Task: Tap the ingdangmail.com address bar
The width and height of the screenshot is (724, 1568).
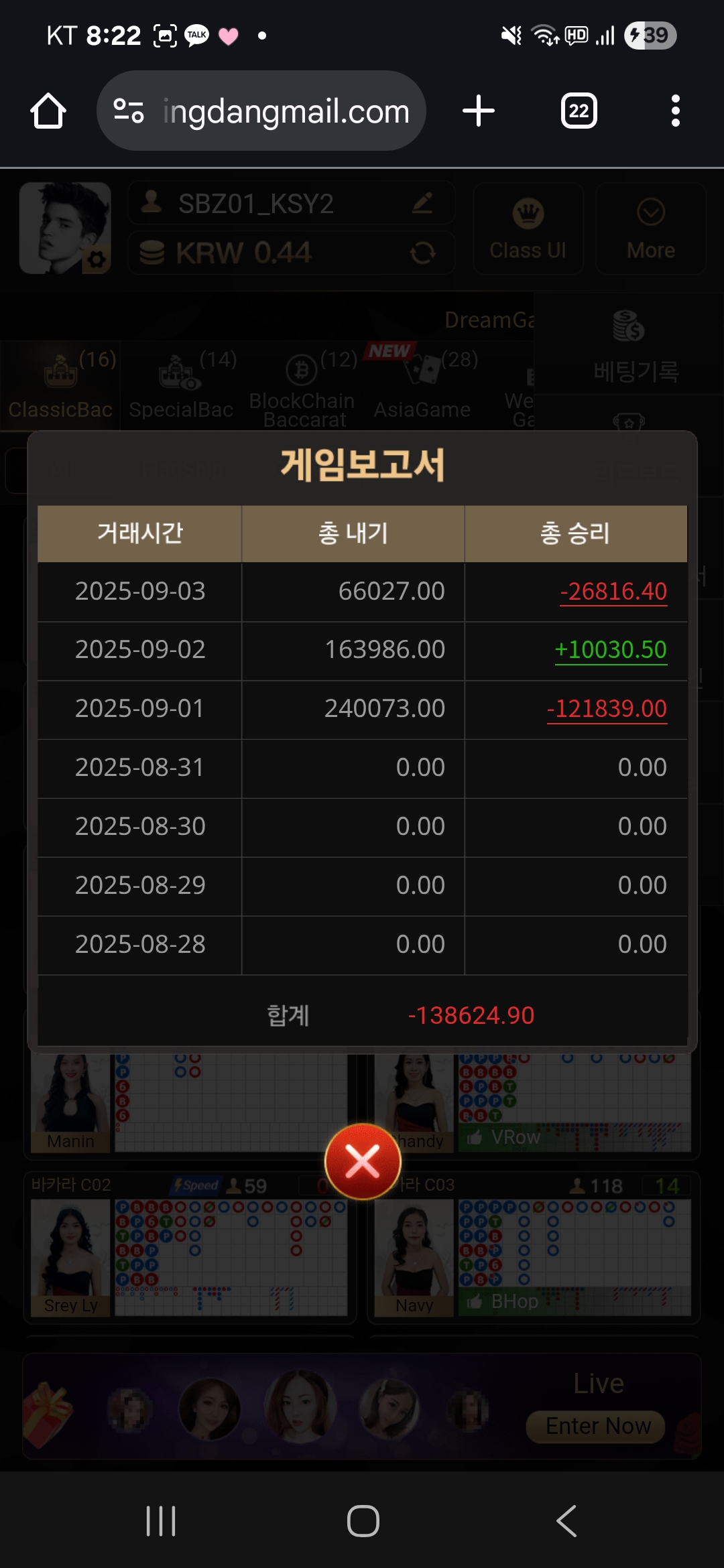Action: pyautogui.click(x=285, y=111)
